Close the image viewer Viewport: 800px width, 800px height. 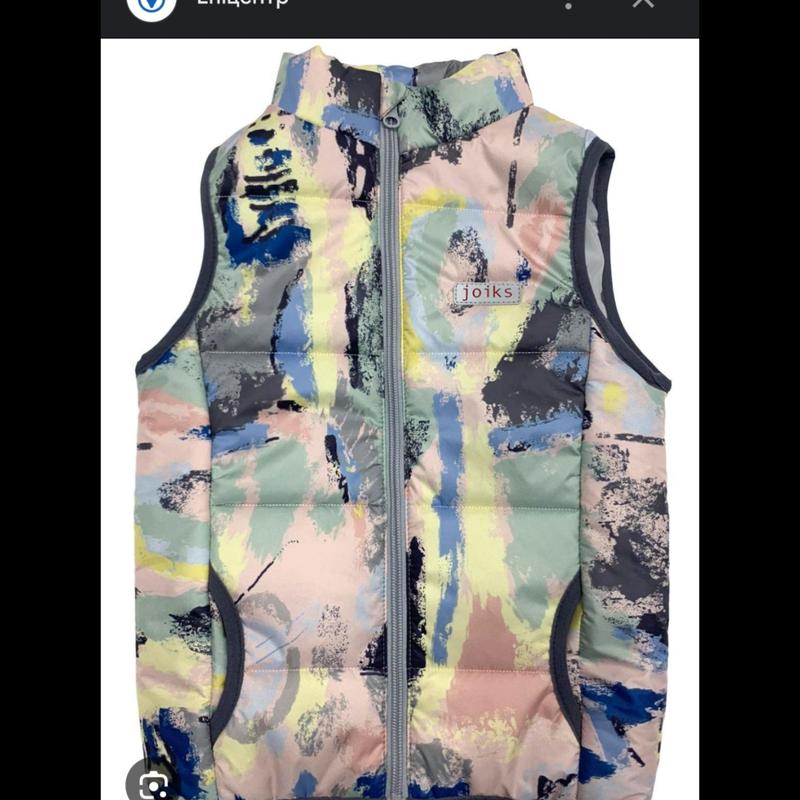(642, 3)
